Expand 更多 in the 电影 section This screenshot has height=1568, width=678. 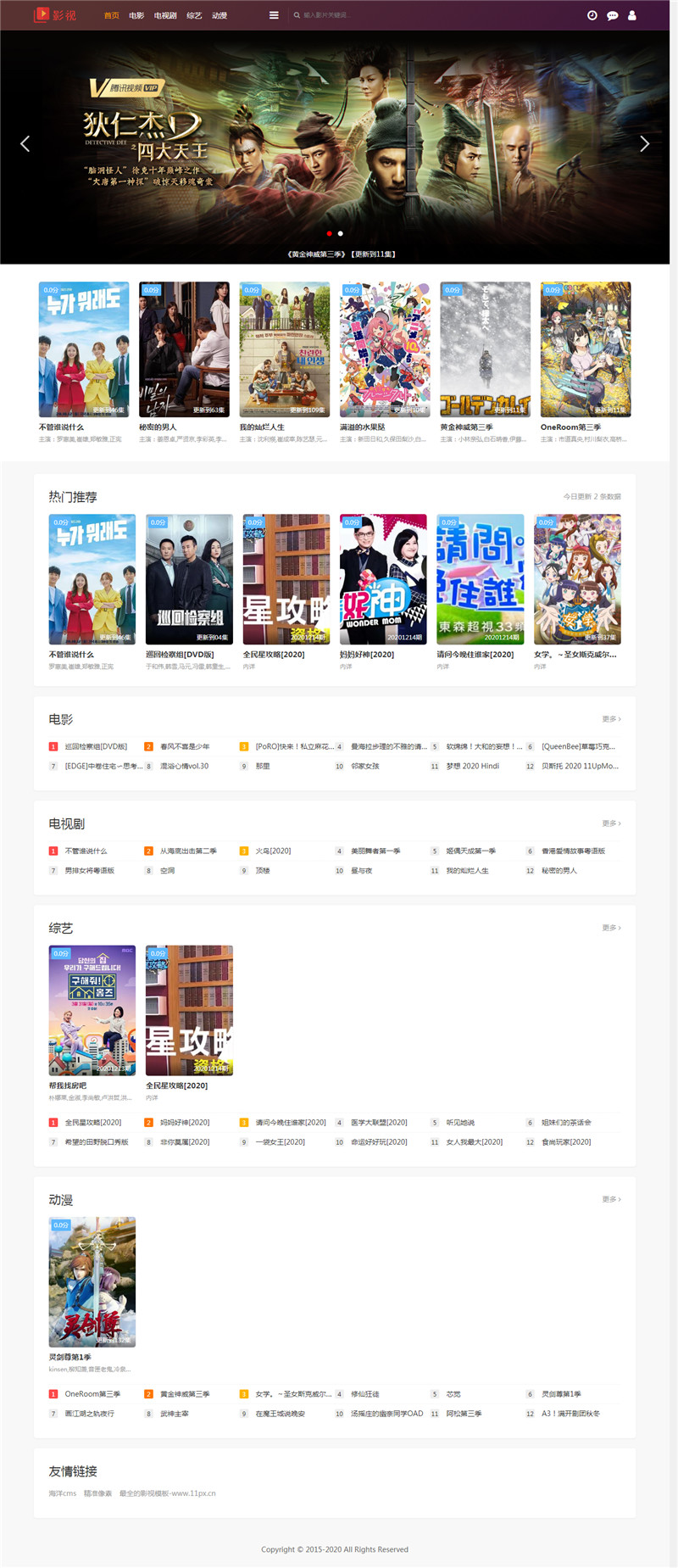coord(609,717)
